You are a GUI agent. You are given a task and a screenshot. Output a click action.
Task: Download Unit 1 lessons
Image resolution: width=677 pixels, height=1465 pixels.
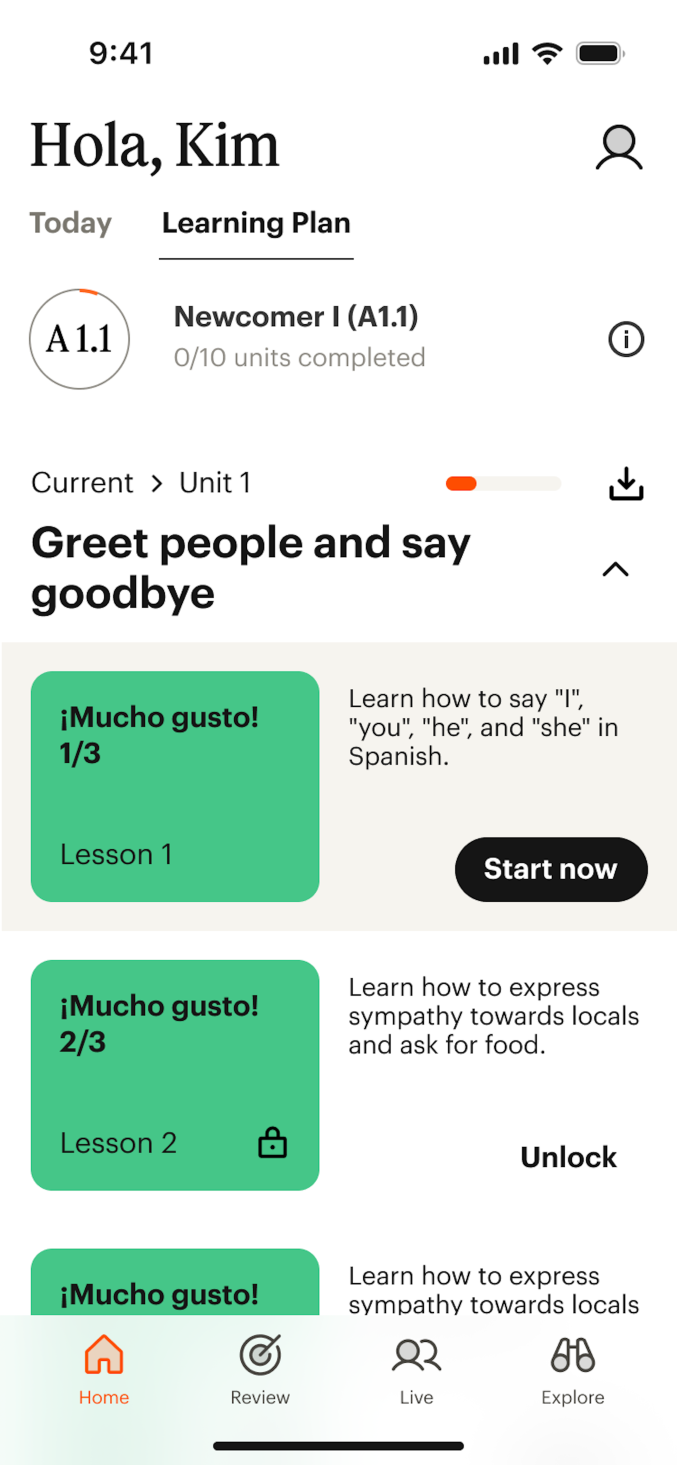click(626, 484)
